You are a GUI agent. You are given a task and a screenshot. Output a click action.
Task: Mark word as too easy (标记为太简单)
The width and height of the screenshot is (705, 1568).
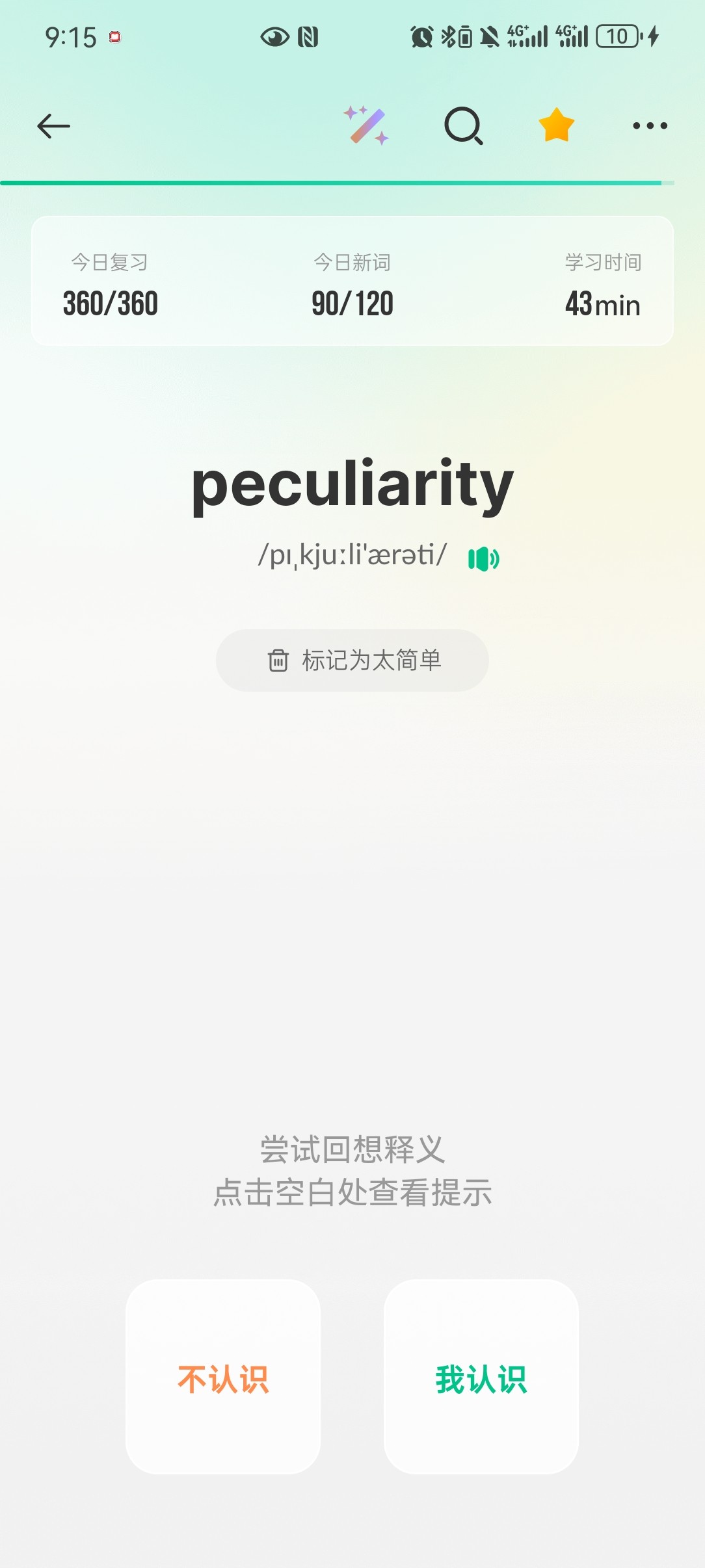(352, 660)
